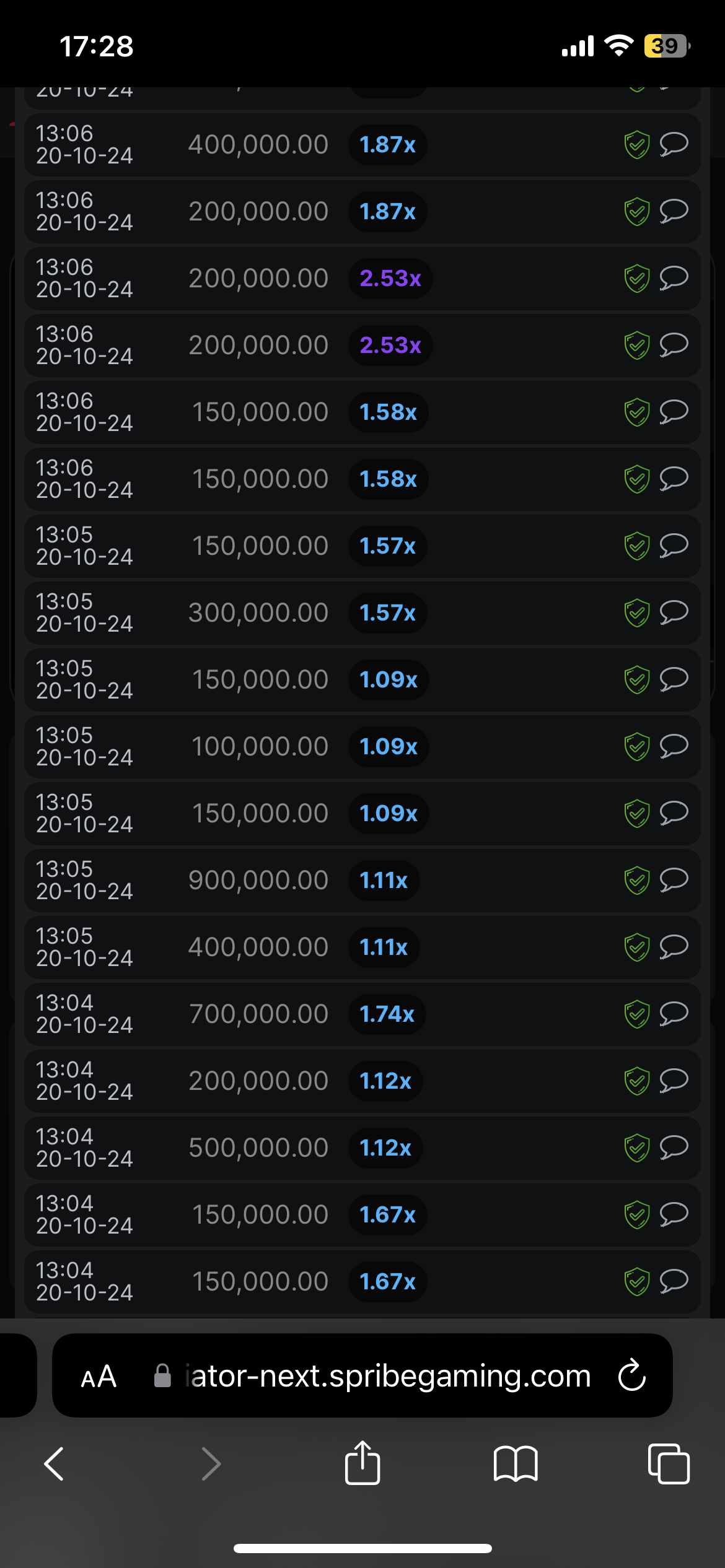Reload the spribegaming page

631,1376
